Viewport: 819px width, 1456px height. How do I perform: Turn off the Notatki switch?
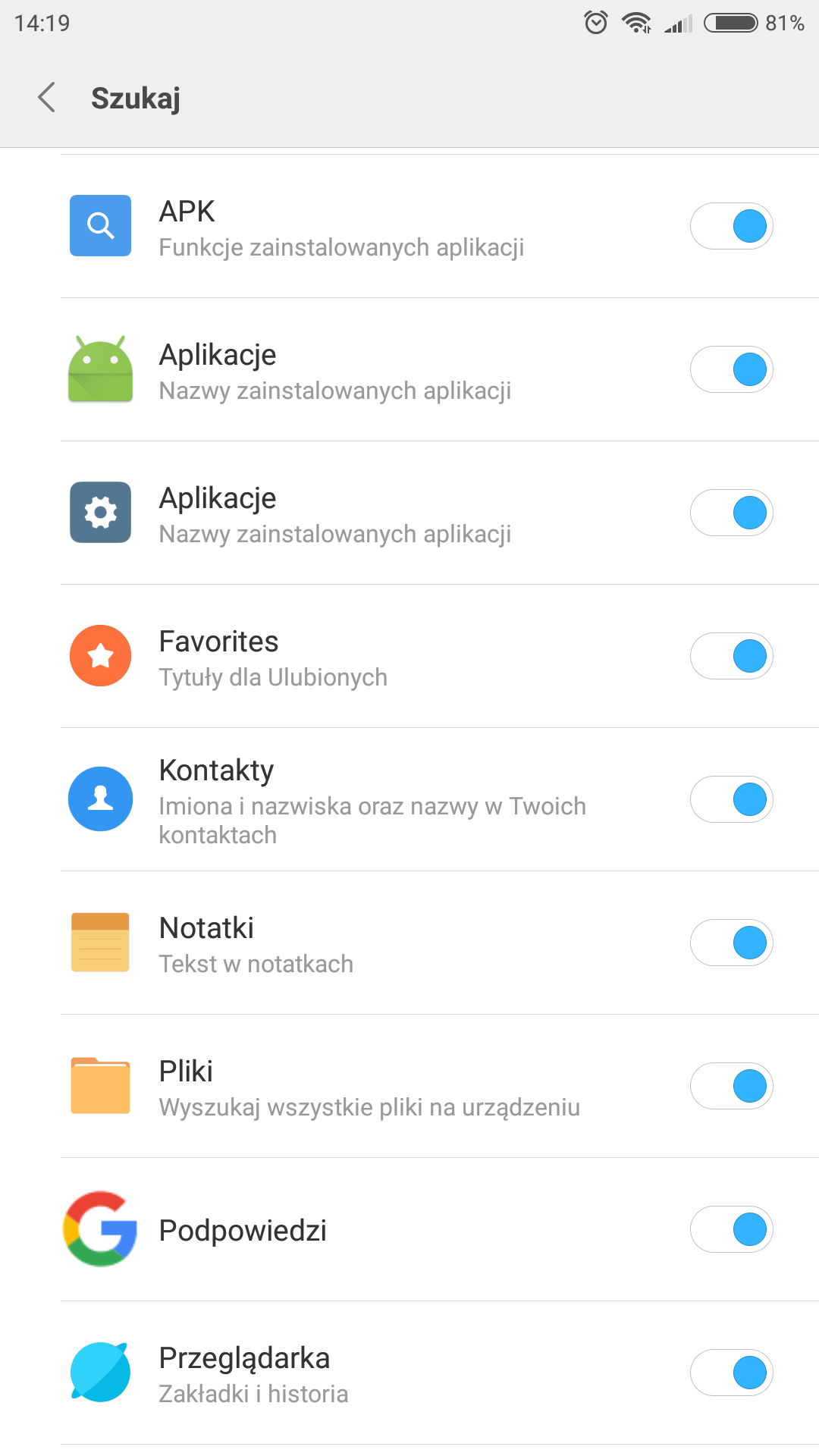coord(731,943)
